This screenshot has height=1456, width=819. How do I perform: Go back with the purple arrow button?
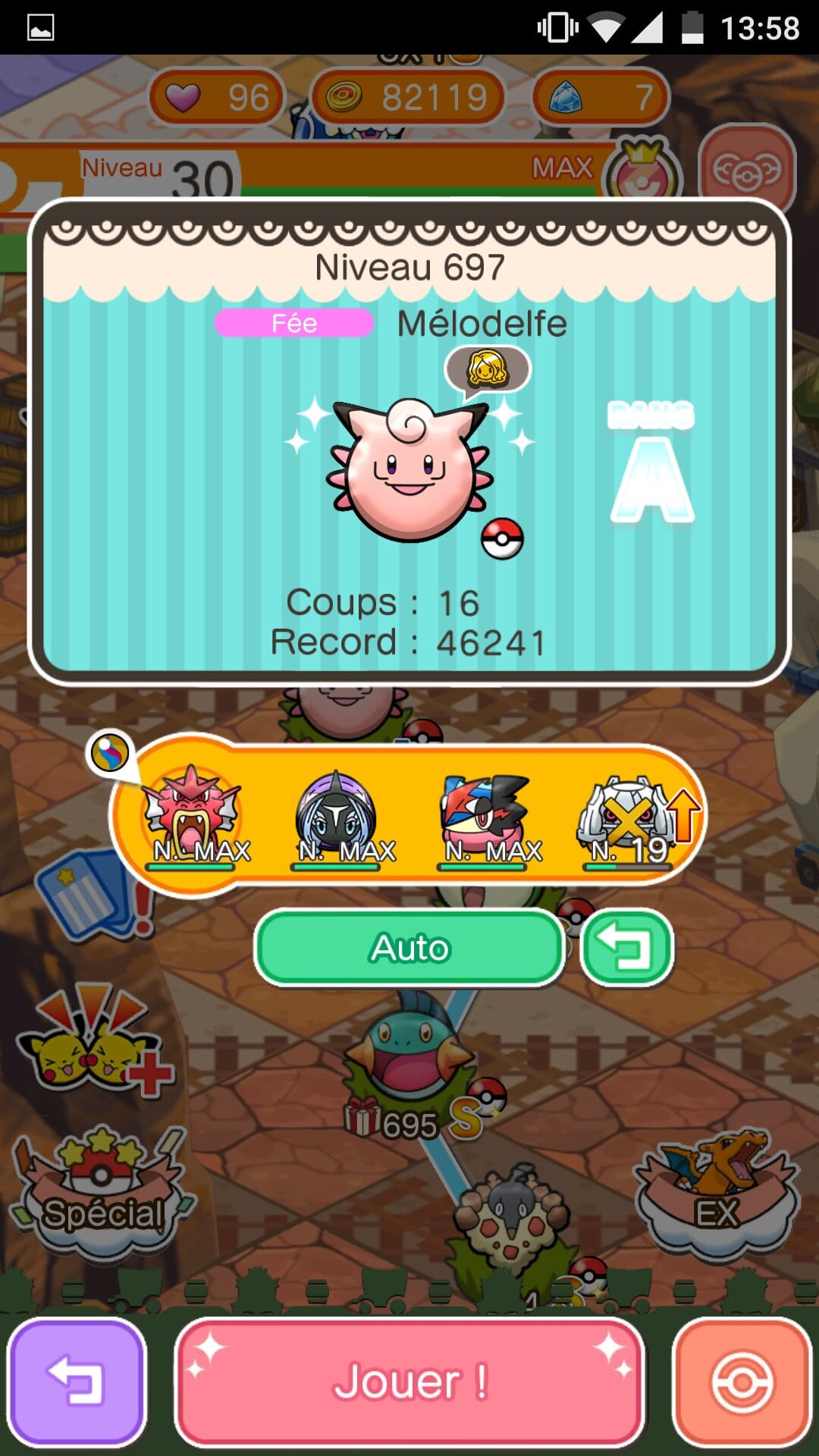click(x=77, y=1382)
